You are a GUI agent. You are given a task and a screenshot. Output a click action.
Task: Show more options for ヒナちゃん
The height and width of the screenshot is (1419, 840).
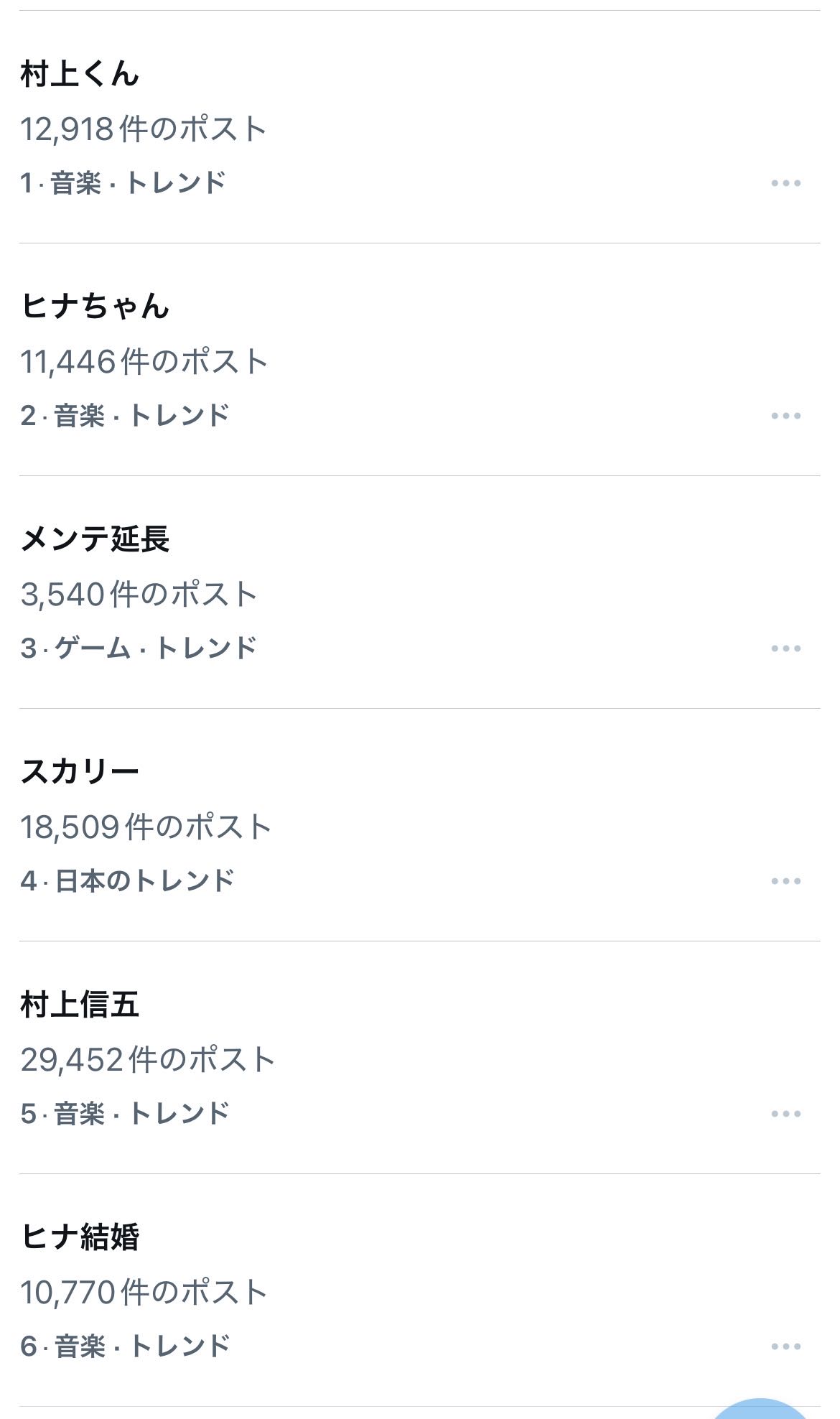785,416
